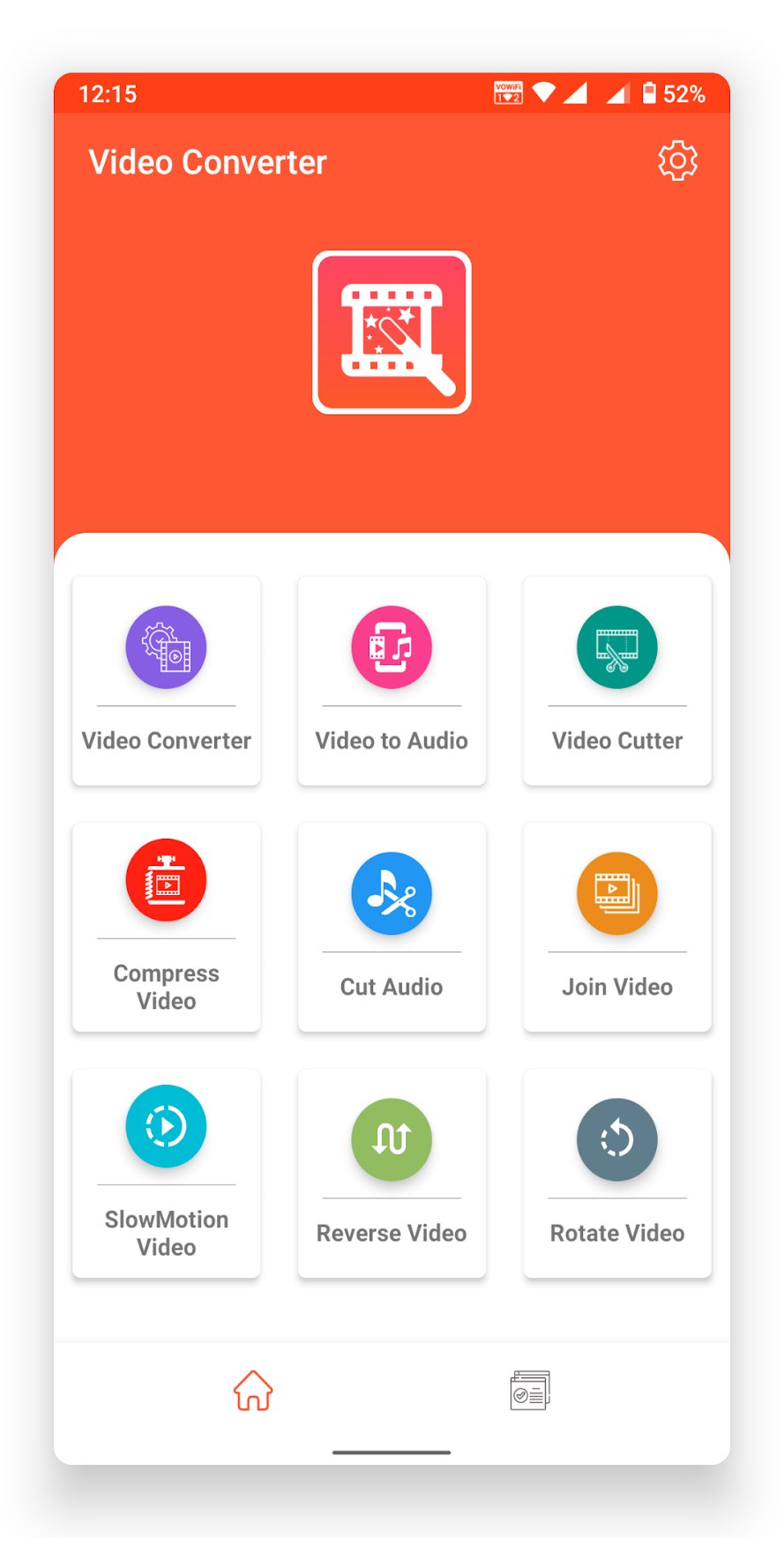Image resolution: width=784 pixels, height=1568 pixels.
Task: Select the Video to Audio card
Action: 392,681
